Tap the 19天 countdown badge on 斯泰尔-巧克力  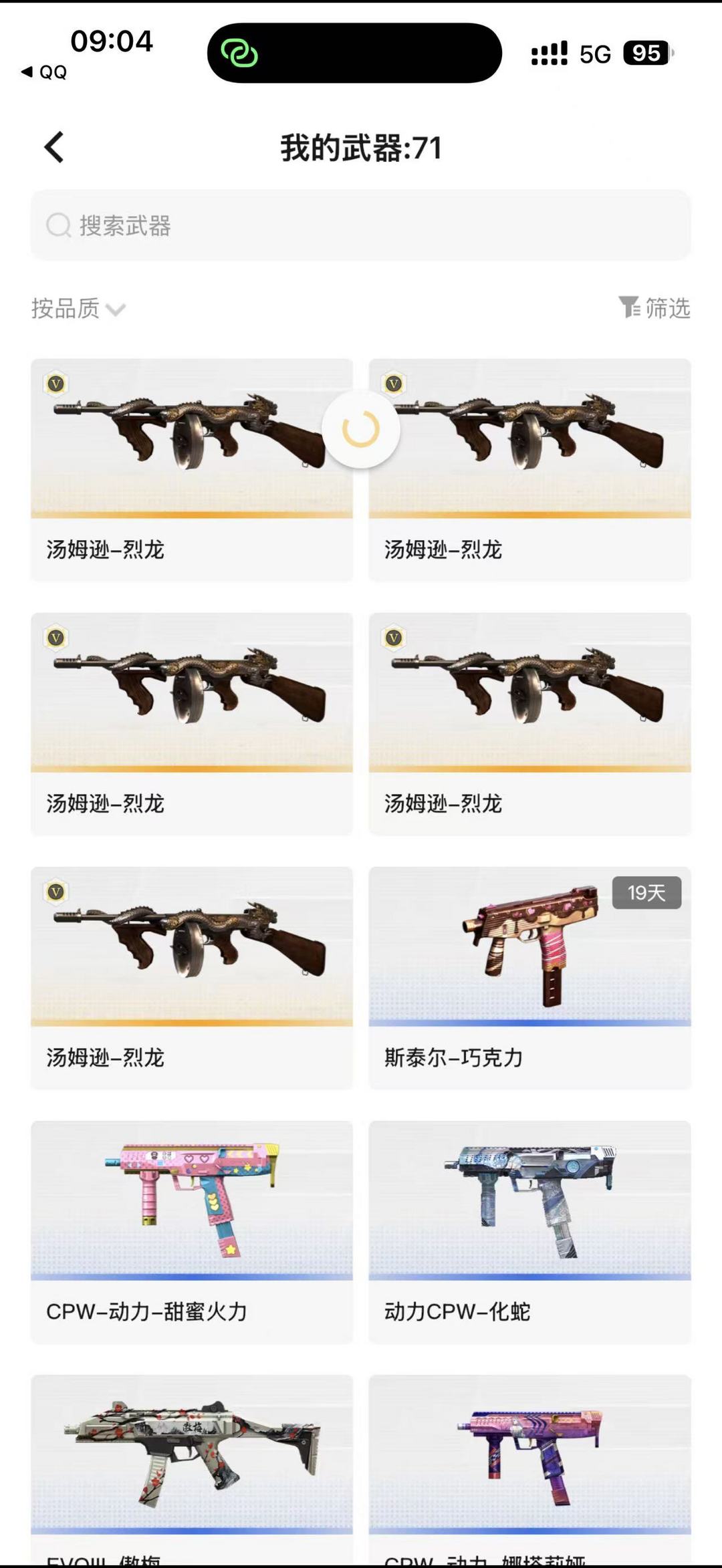(x=646, y=893)
